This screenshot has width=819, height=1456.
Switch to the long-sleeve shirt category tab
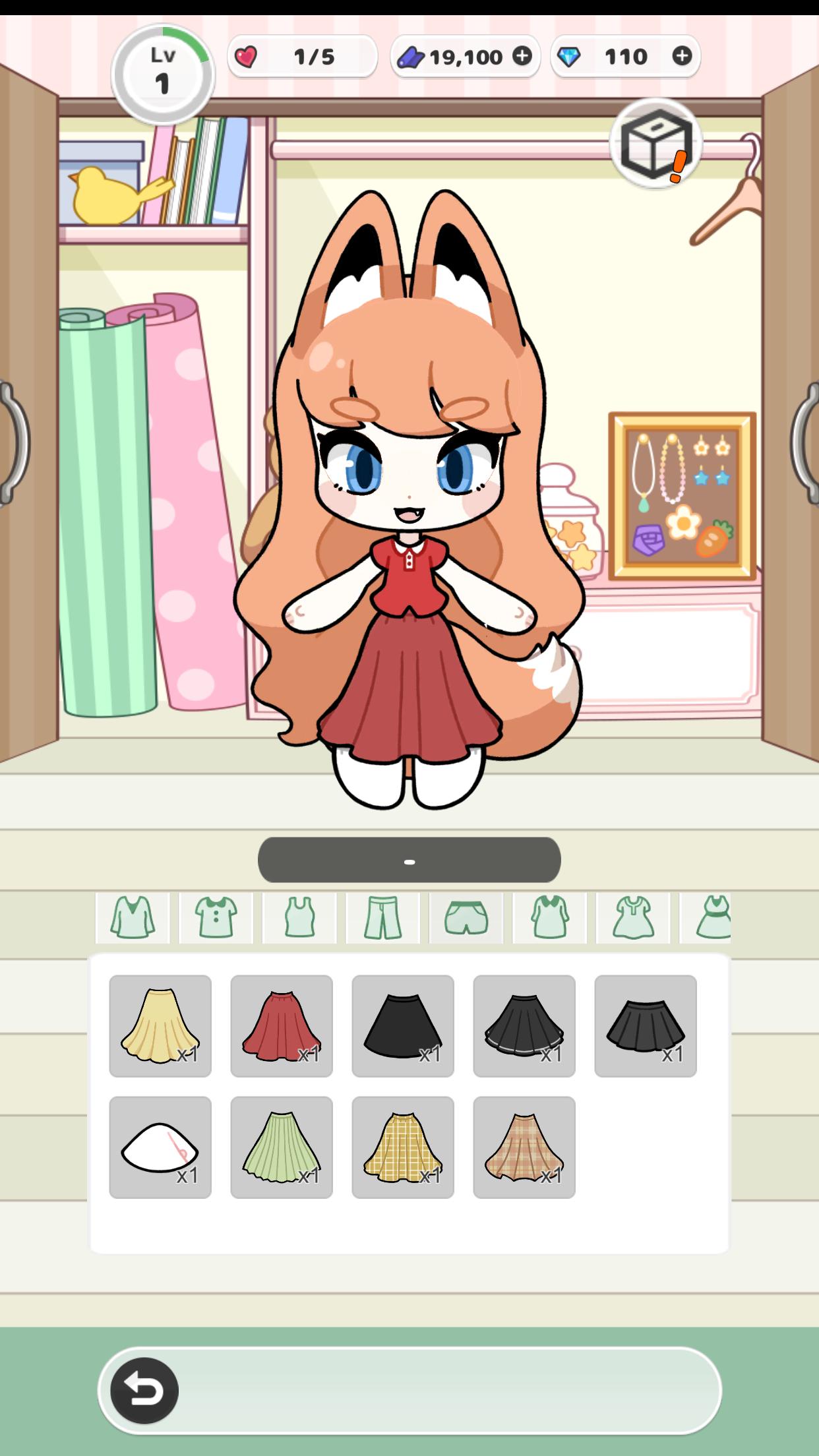point(133,917)
